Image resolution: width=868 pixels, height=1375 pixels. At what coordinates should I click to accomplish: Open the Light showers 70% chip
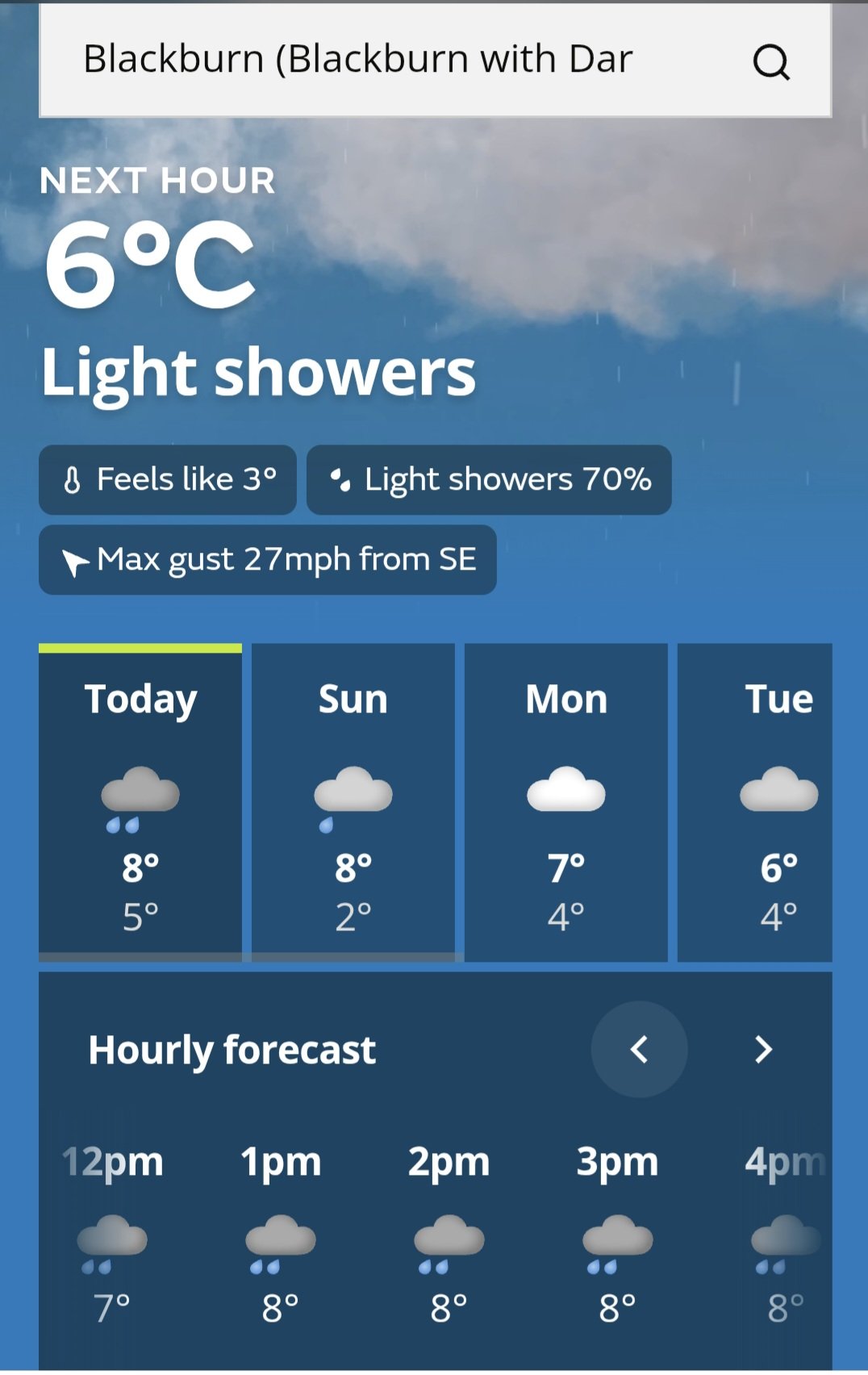pyautogui.click(x=489, y=479)
